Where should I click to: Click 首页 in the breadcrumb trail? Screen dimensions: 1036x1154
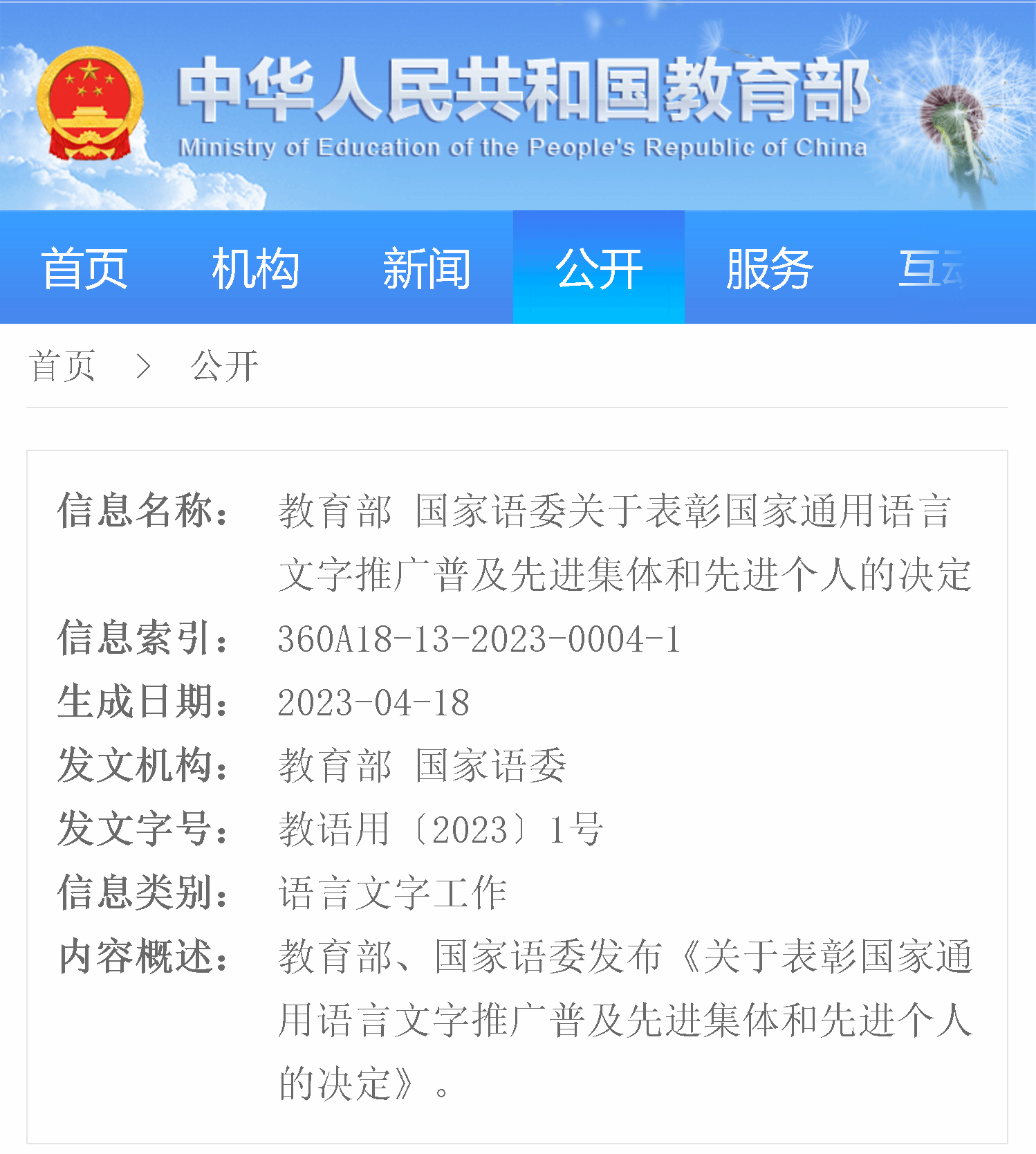tap(64, 367)
